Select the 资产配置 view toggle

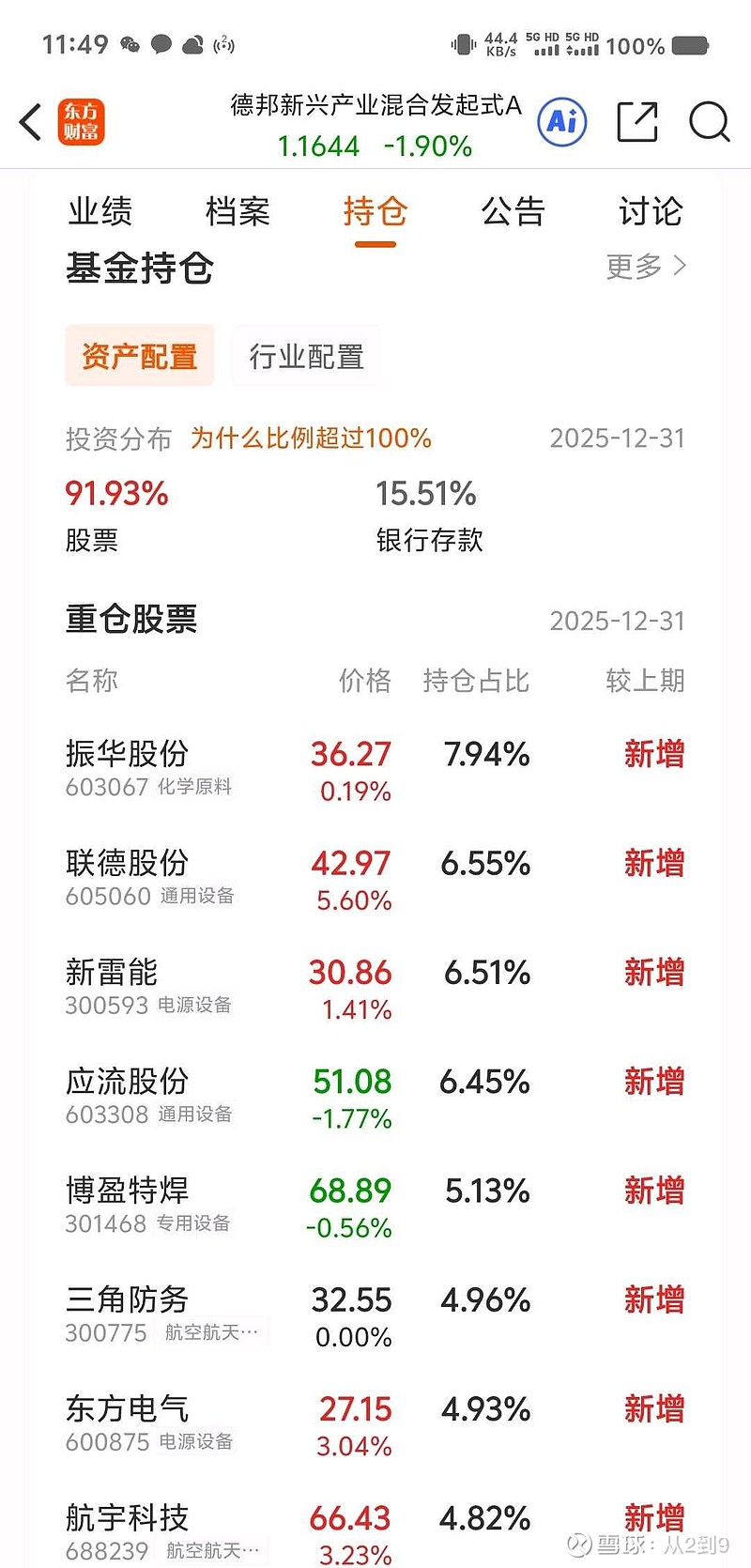pos(139,355)
